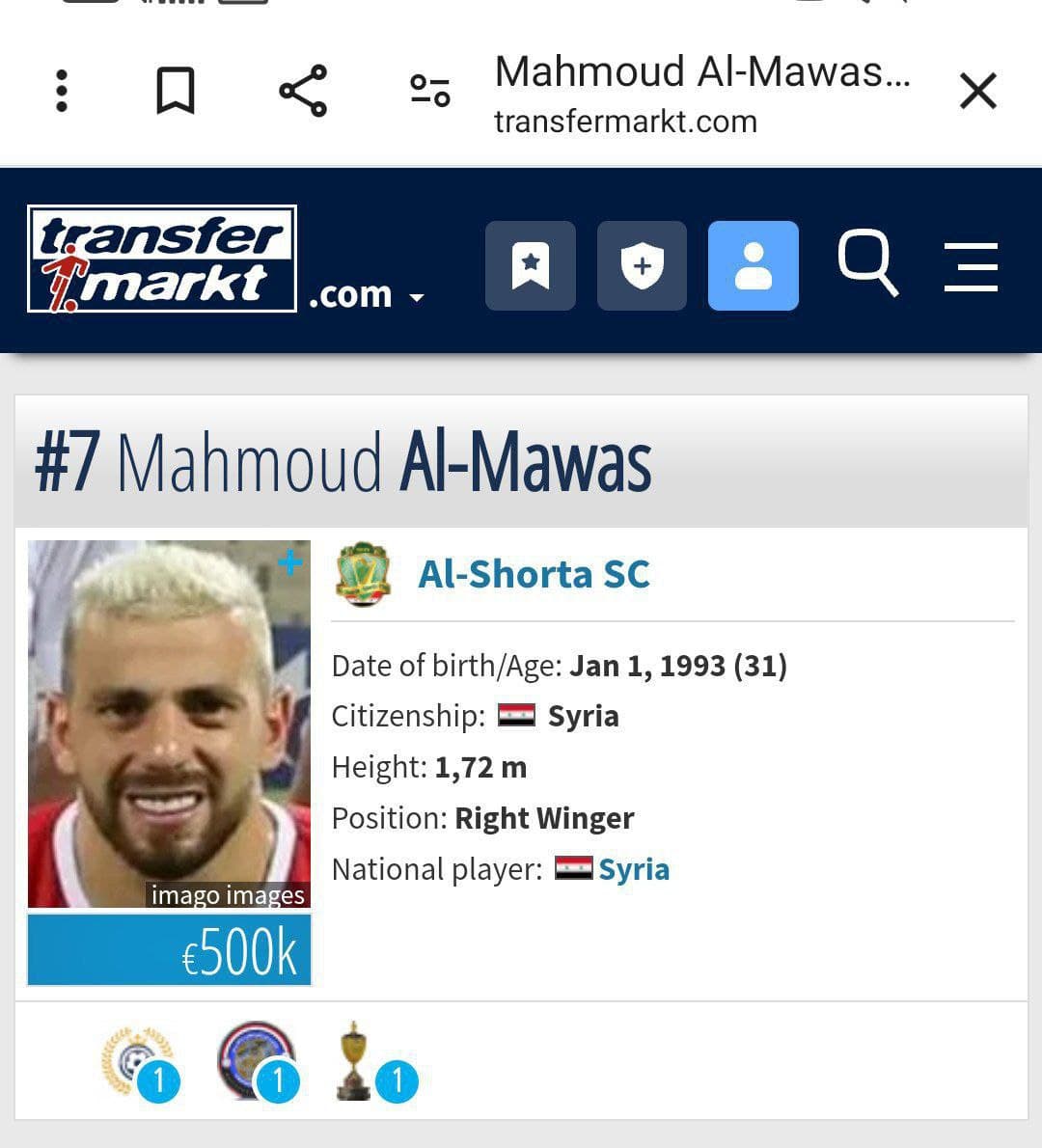Image resolution: width=1042 pixels, height=1148 pixels.
Task: Open the browser overflow menu
Action: [x=62, y=92]
